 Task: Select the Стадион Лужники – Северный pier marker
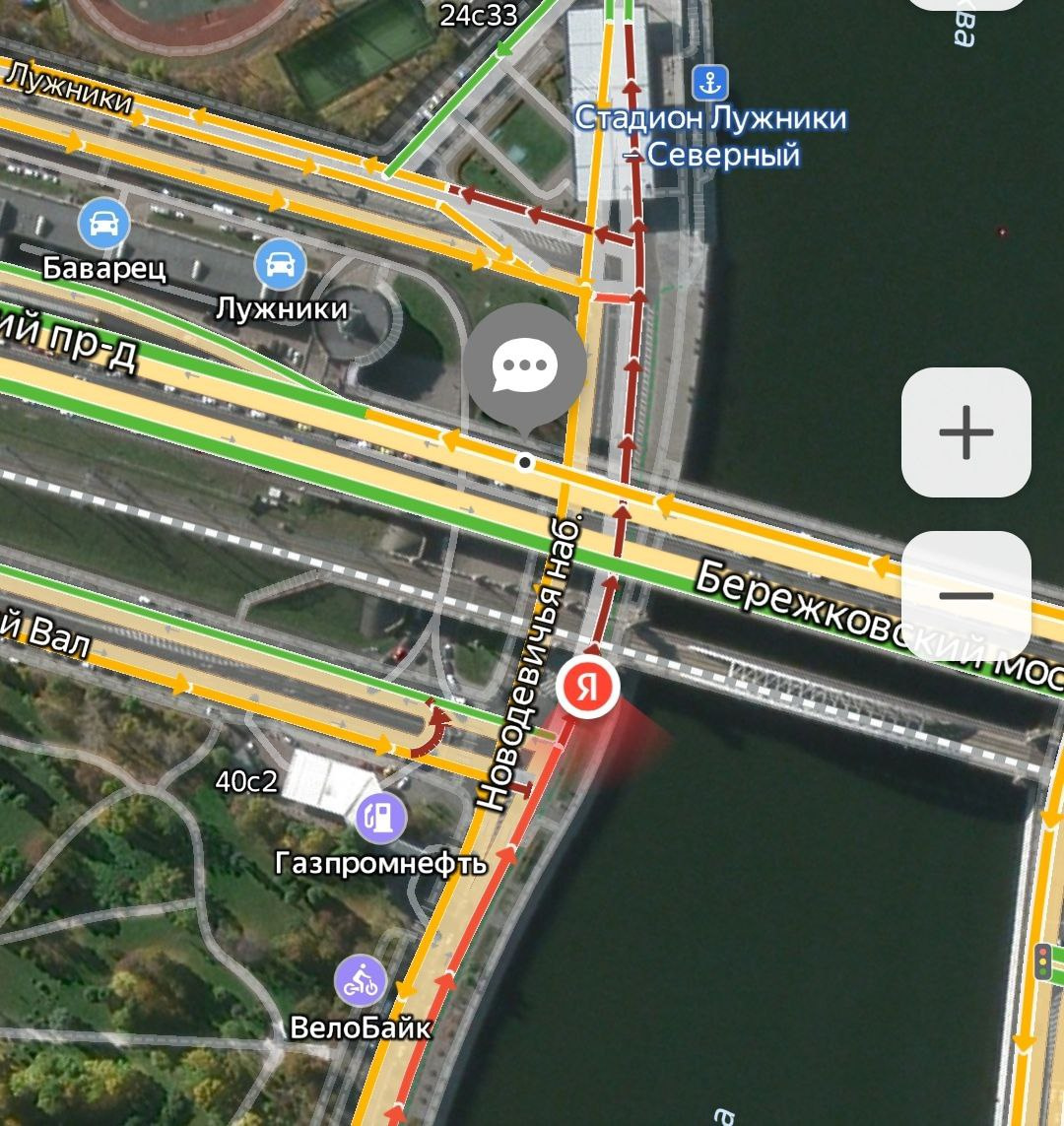point(709,83)
